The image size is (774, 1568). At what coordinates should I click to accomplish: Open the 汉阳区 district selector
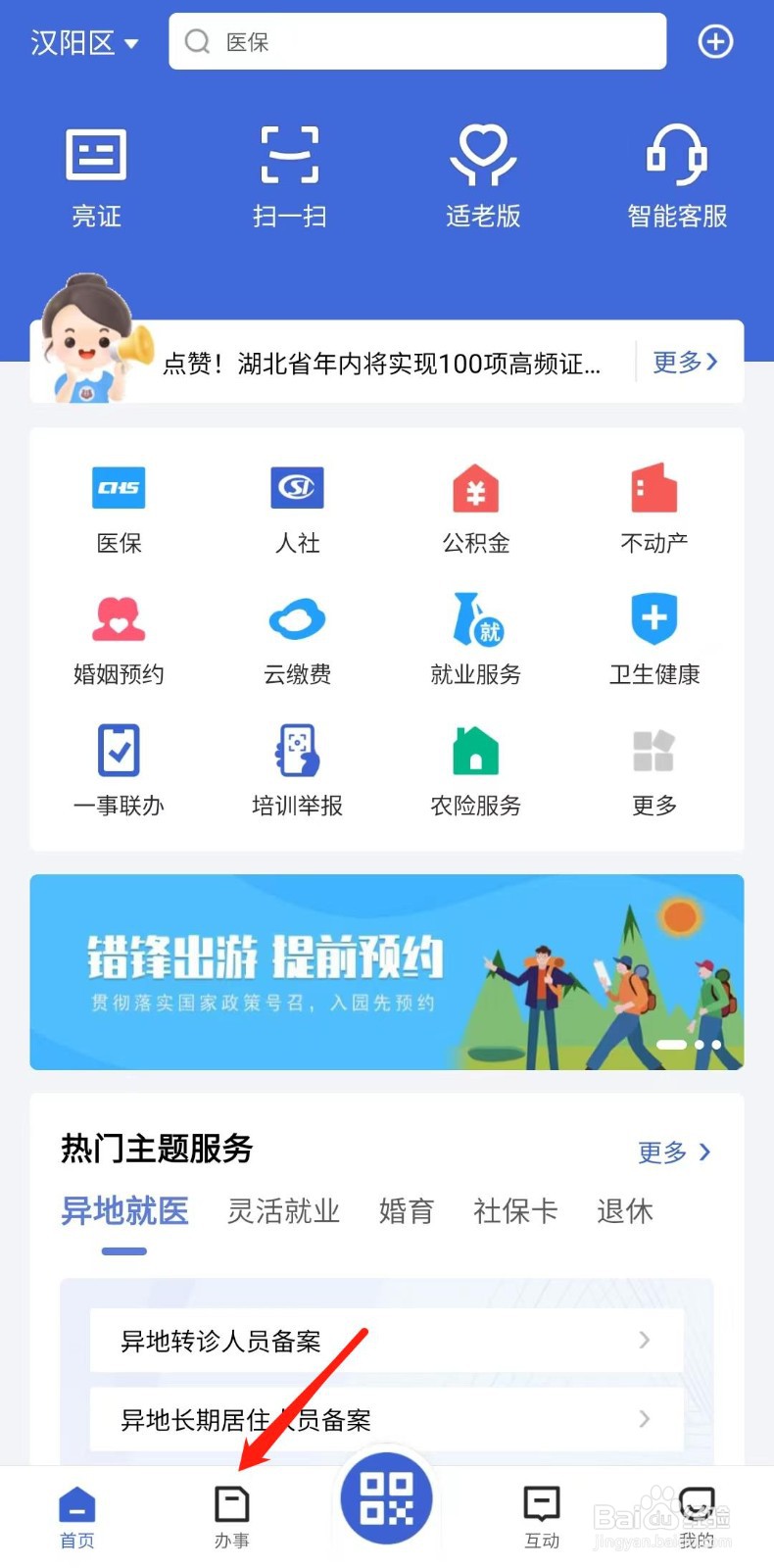coord(83,41)
